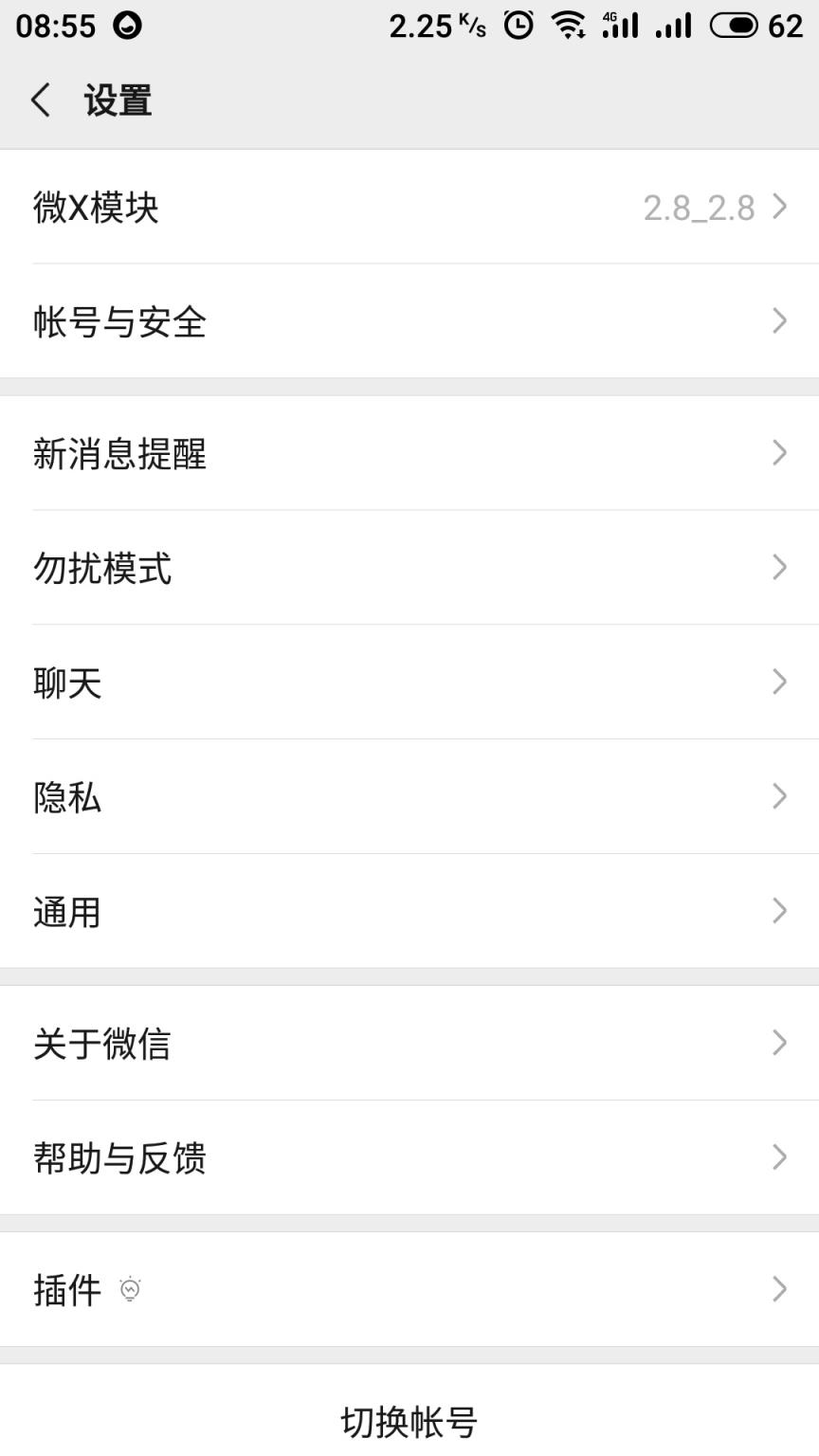Image resolution: width=819 pixels, height=1456 pixels.
Task: Tap the Wi-Fi icon in status bar
Action: point(569,26)
